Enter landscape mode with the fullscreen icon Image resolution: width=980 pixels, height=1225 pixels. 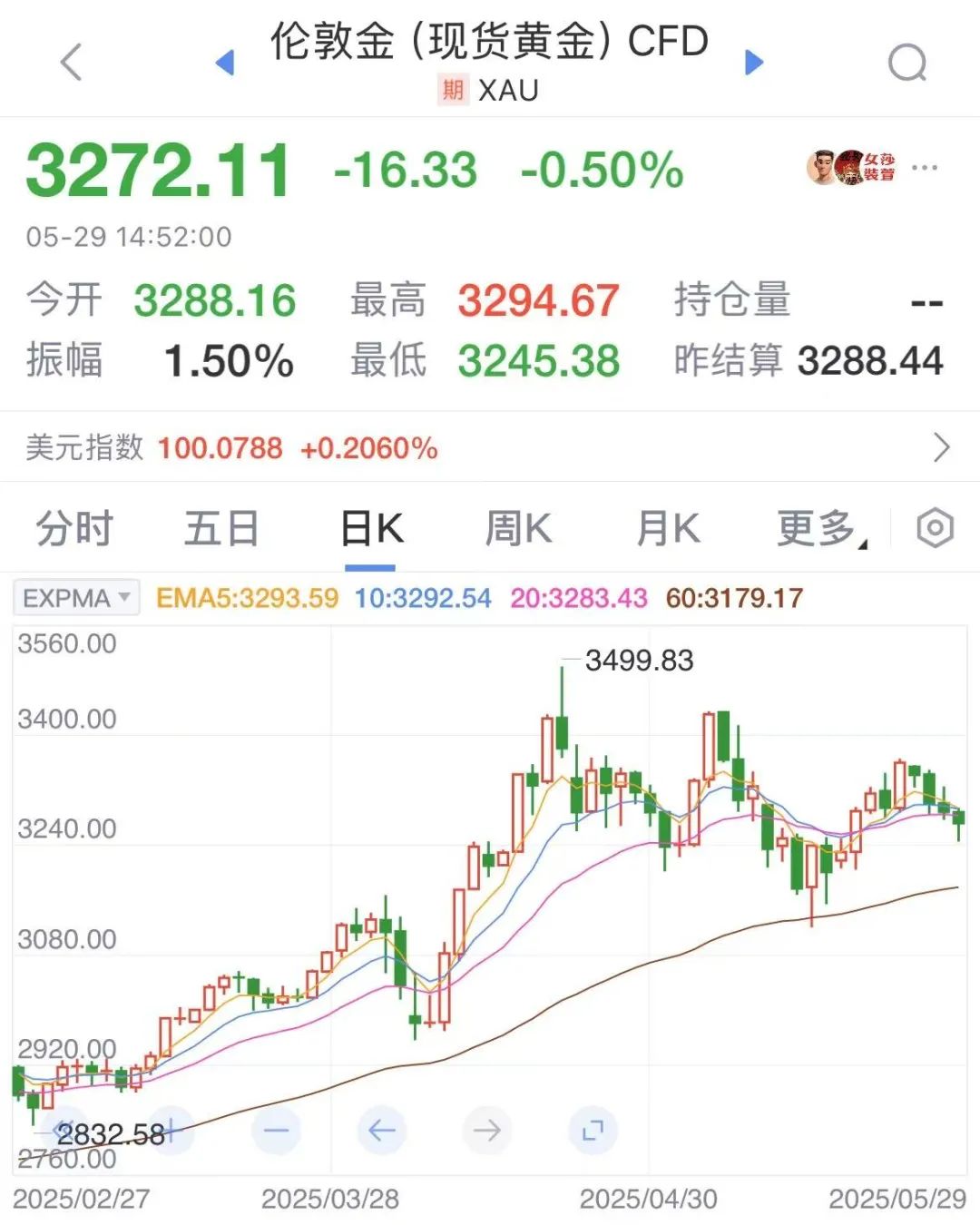tap(593, 1131)
